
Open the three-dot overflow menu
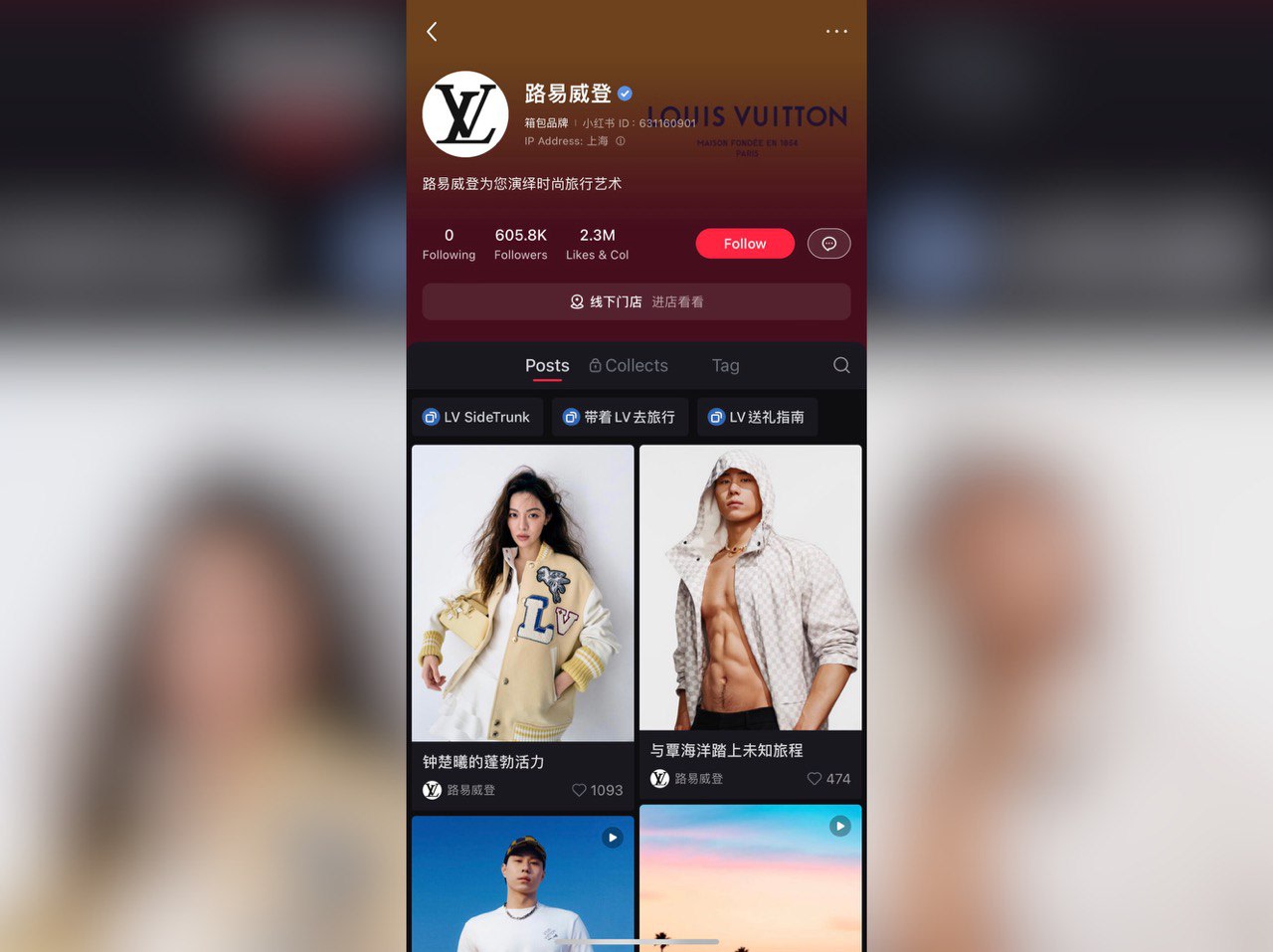(x=836, y=32)
